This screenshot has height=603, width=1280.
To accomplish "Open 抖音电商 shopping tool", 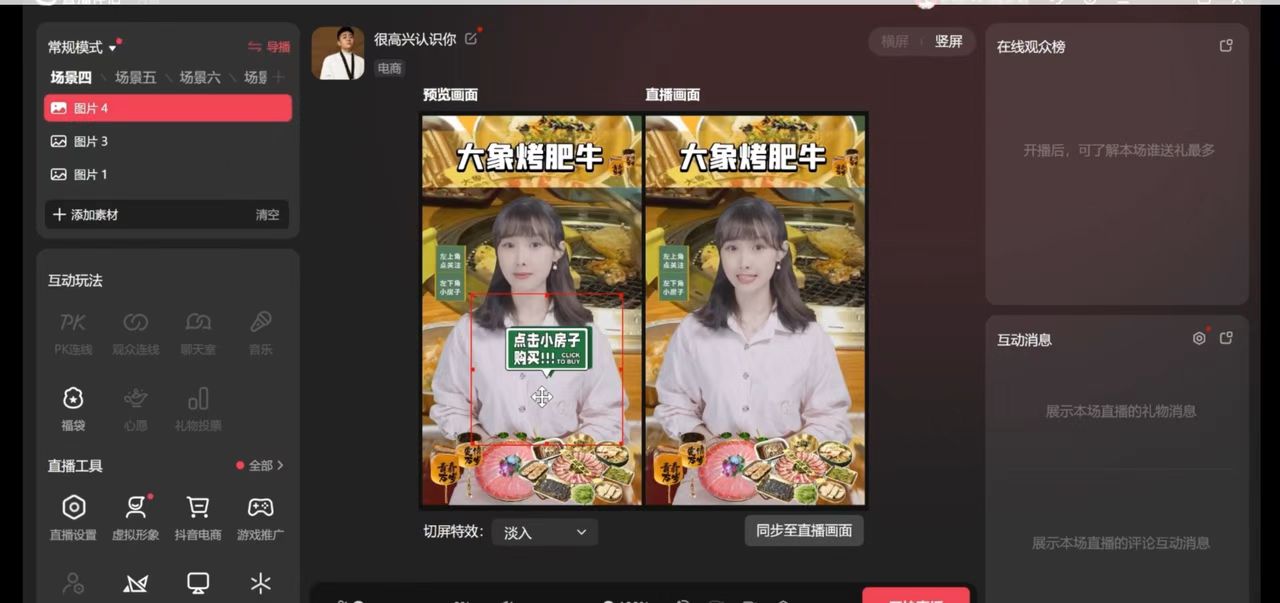I will [x=197, y=516].
